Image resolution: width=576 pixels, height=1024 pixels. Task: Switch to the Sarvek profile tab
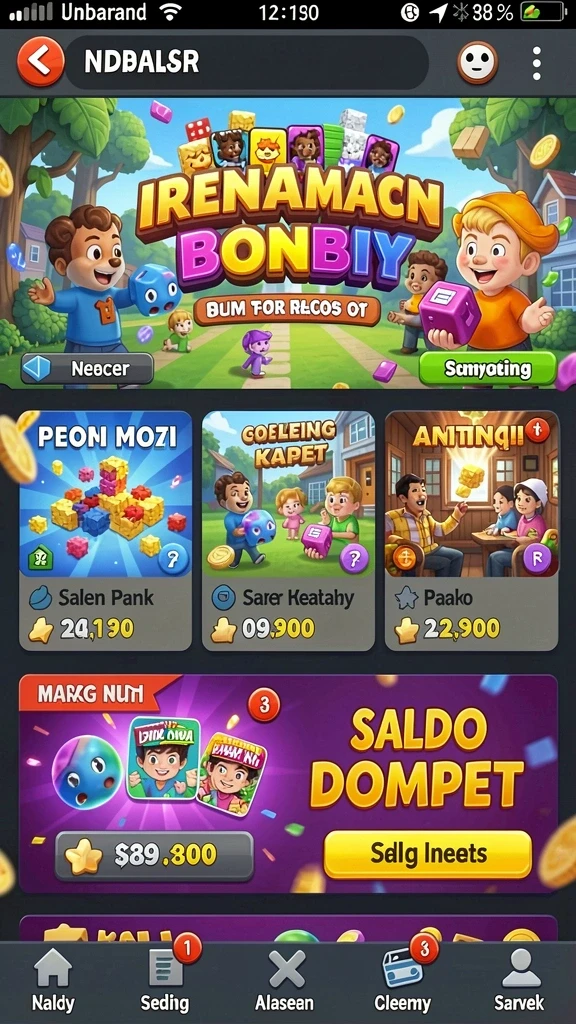point(520,980)
